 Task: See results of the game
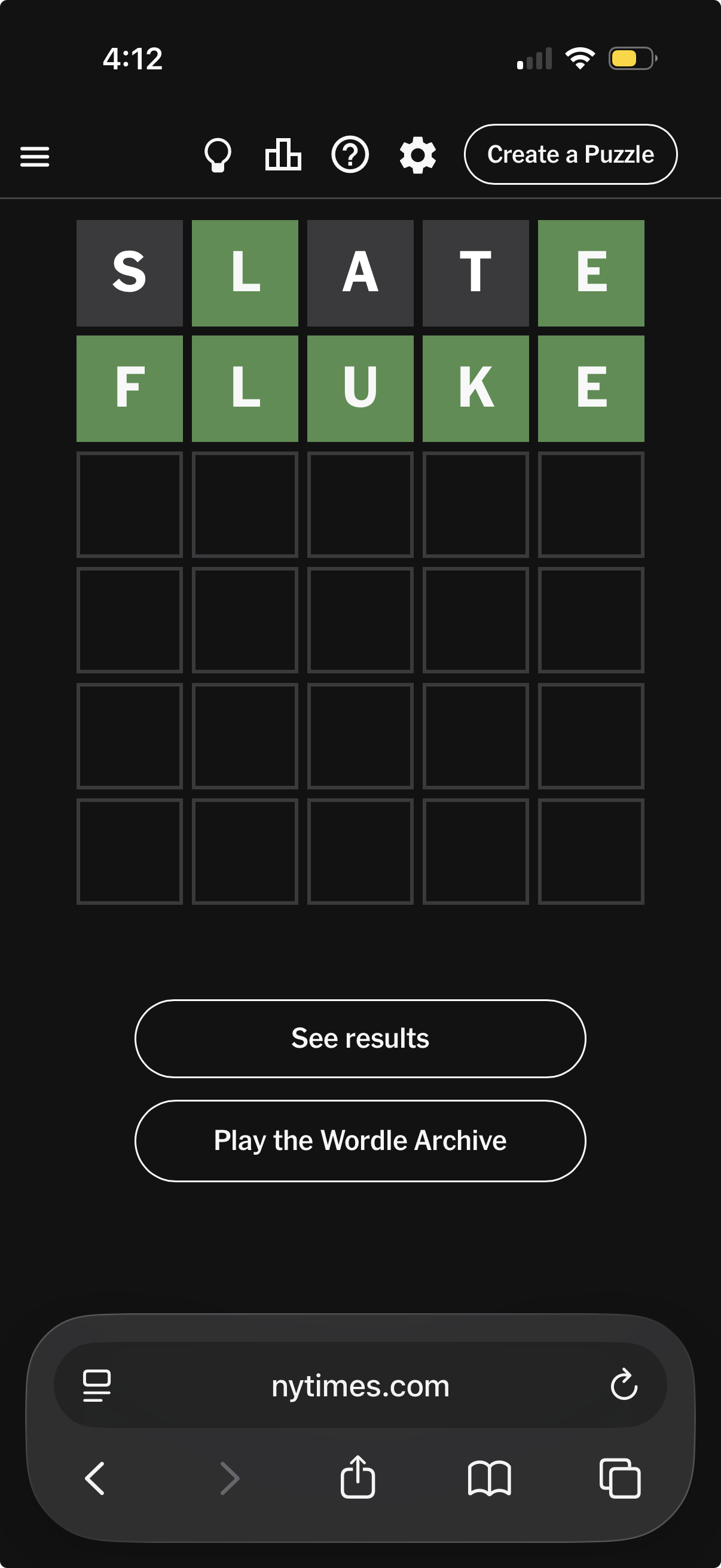pyautogui.click(x=360, y=1038)
